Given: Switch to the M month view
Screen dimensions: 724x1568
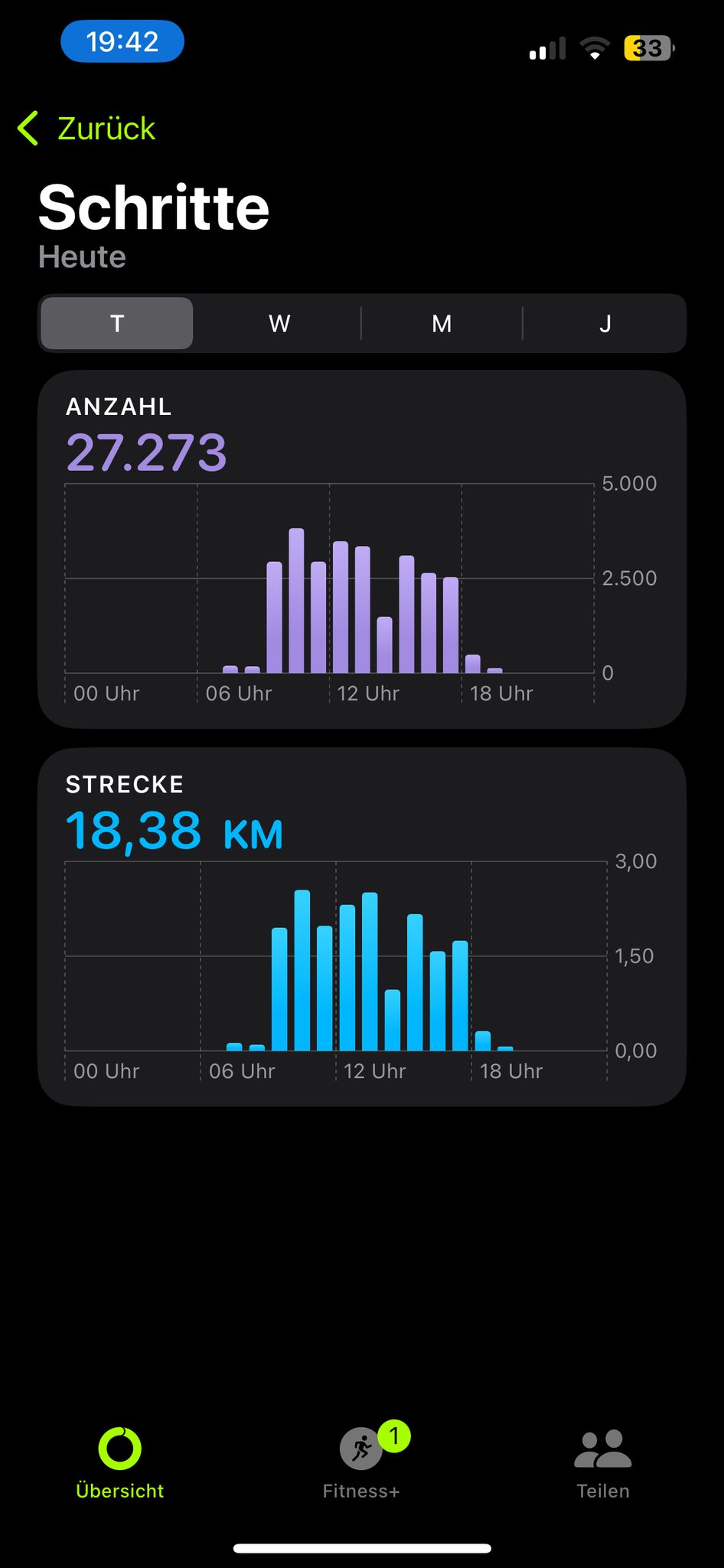Looking at the screenshot, I should click(x=442, y=324).
